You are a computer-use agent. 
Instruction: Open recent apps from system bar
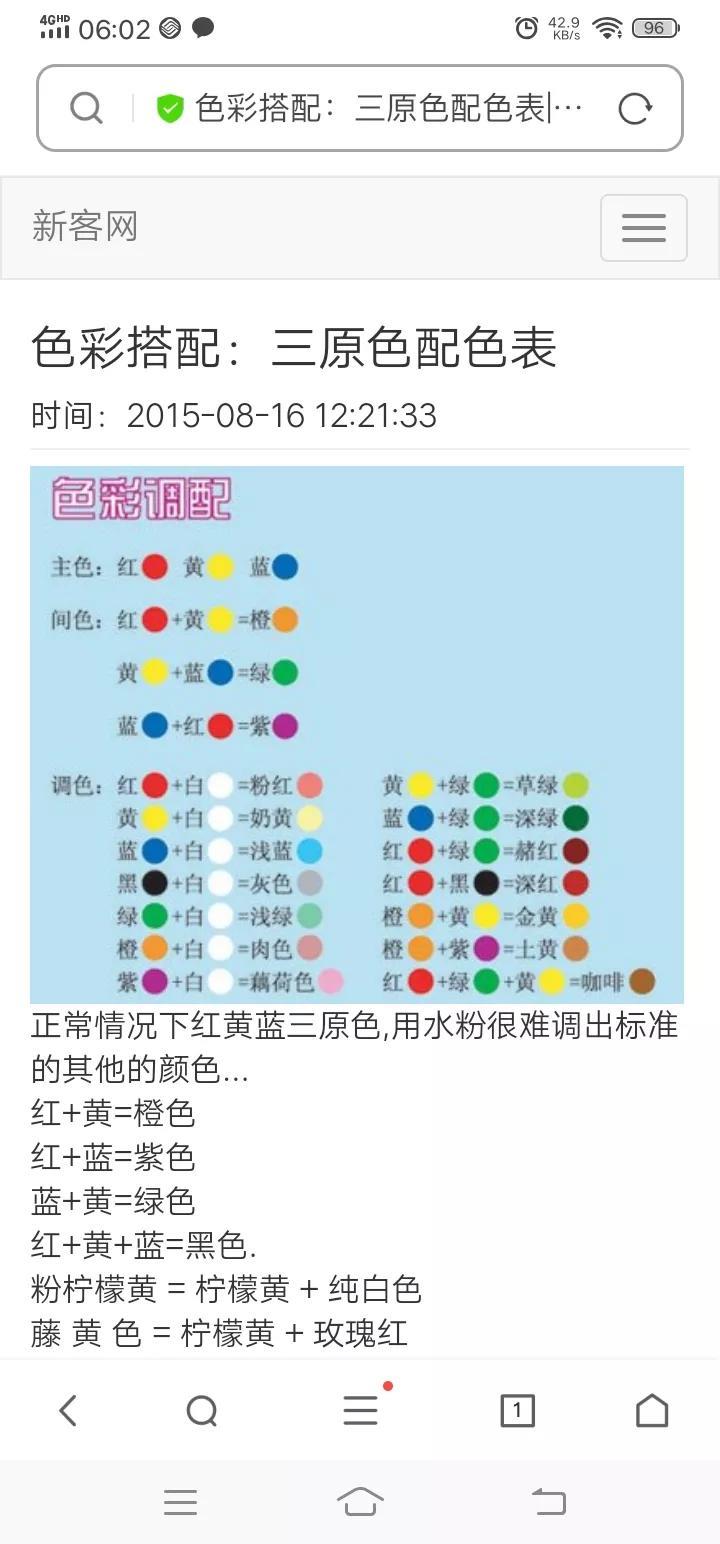tap(180, 1502)
